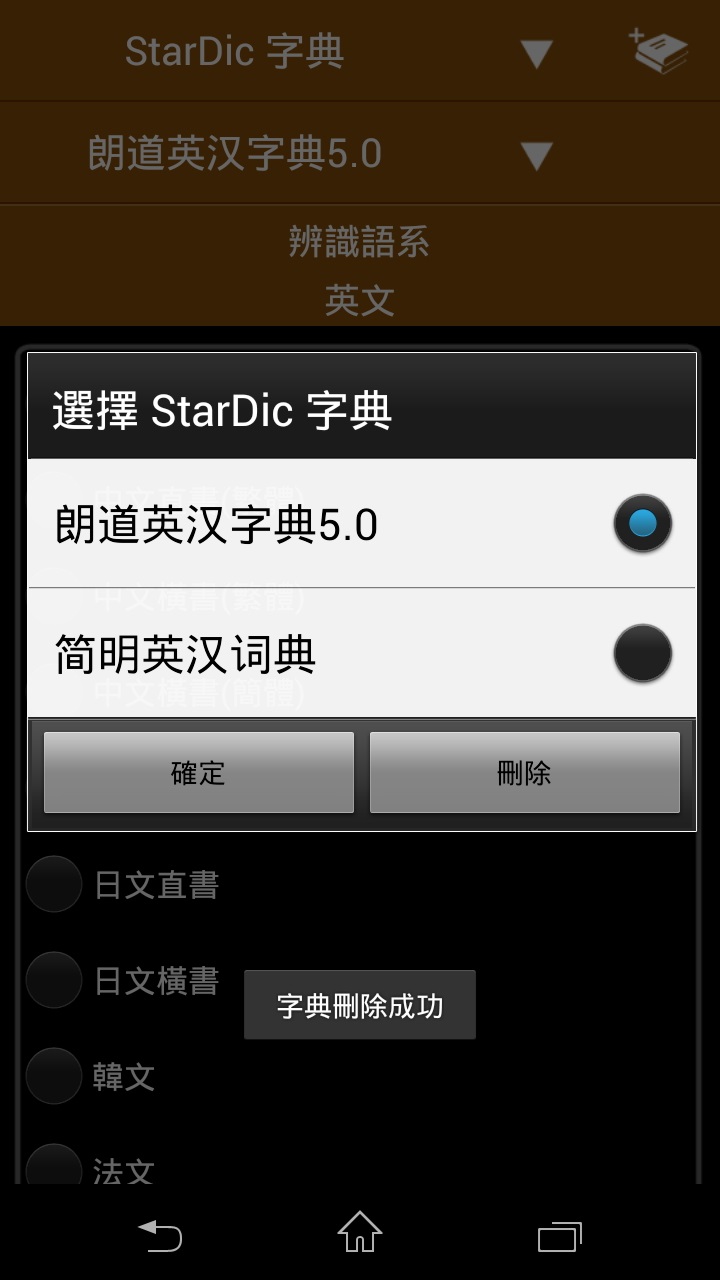720x1280 pixels.
Task: Select 简明英汉词典 dictionary option
Action: tap(360, 654)
